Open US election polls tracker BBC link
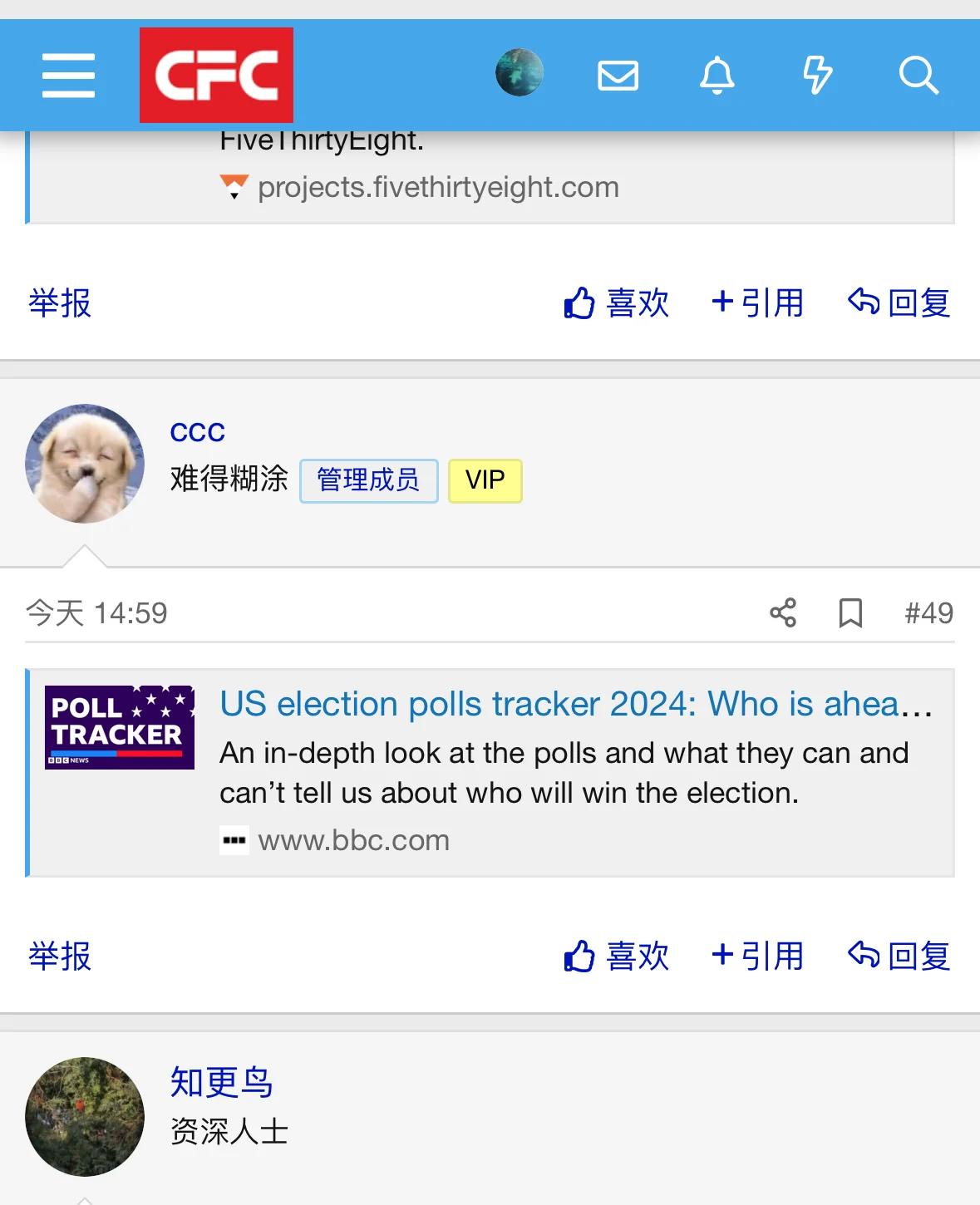Screen dimensions: 980x1205 [x=559, y=705]
